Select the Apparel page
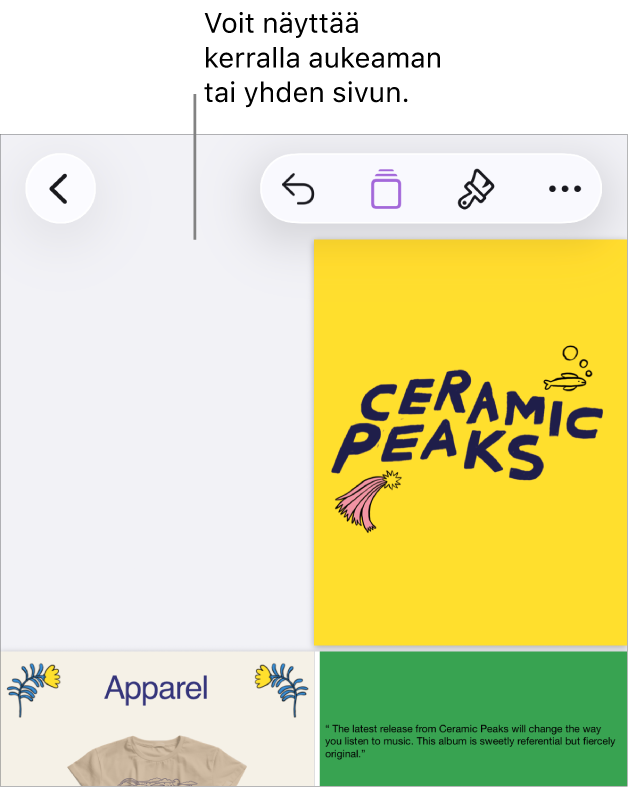Screen dimensions: 628x787 click(x=157, y=720)
